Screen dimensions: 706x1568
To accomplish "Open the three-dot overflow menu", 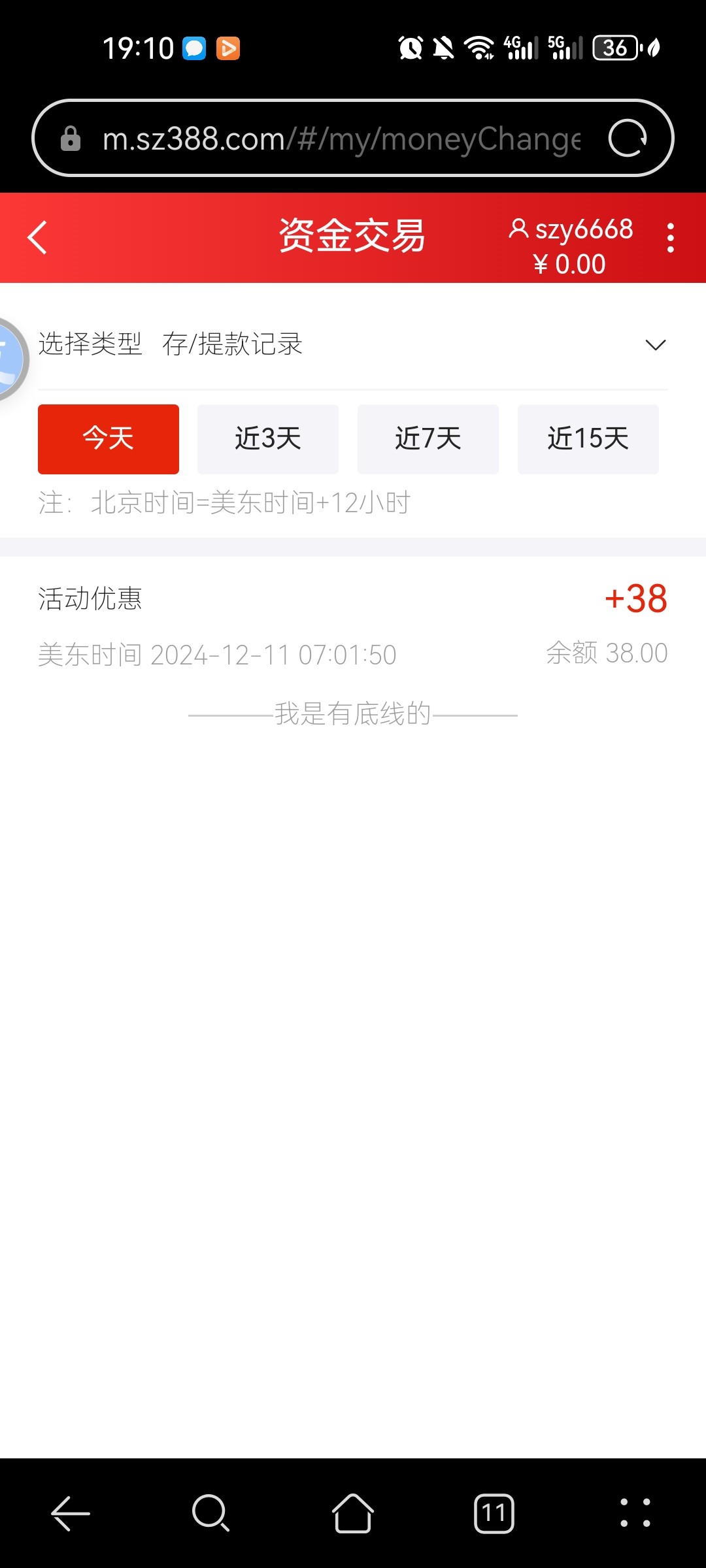I will click(x=670, y=238).
